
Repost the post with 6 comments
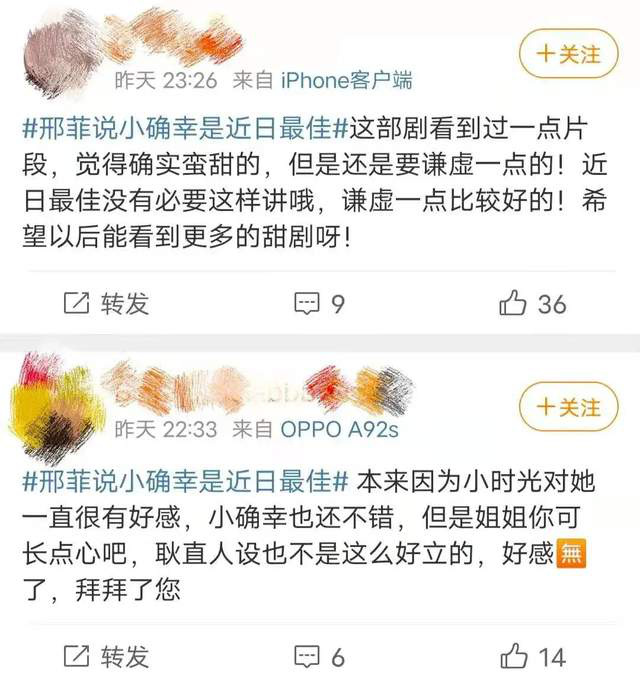pos(106,656)
